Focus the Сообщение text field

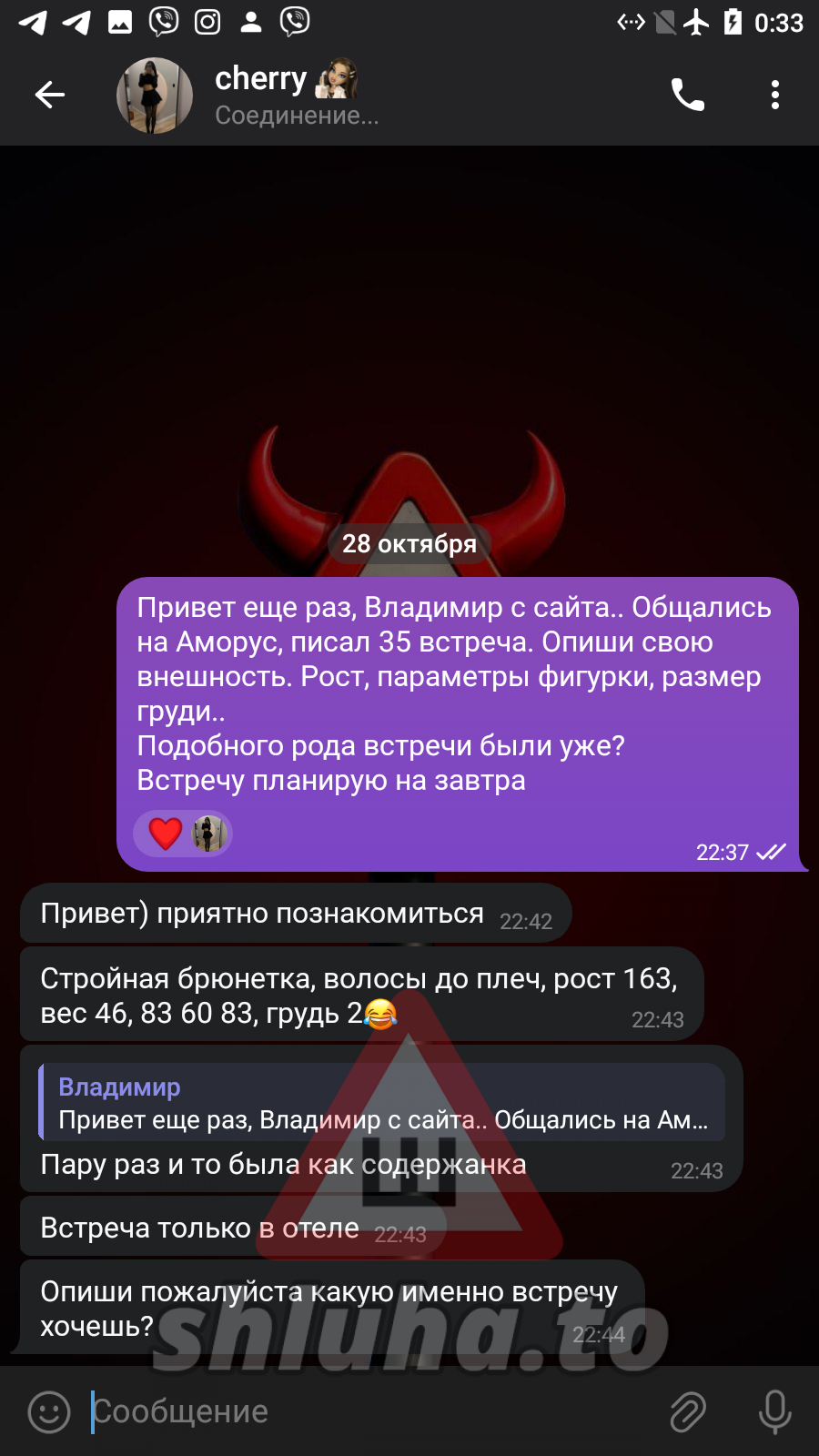point(364,1411)
